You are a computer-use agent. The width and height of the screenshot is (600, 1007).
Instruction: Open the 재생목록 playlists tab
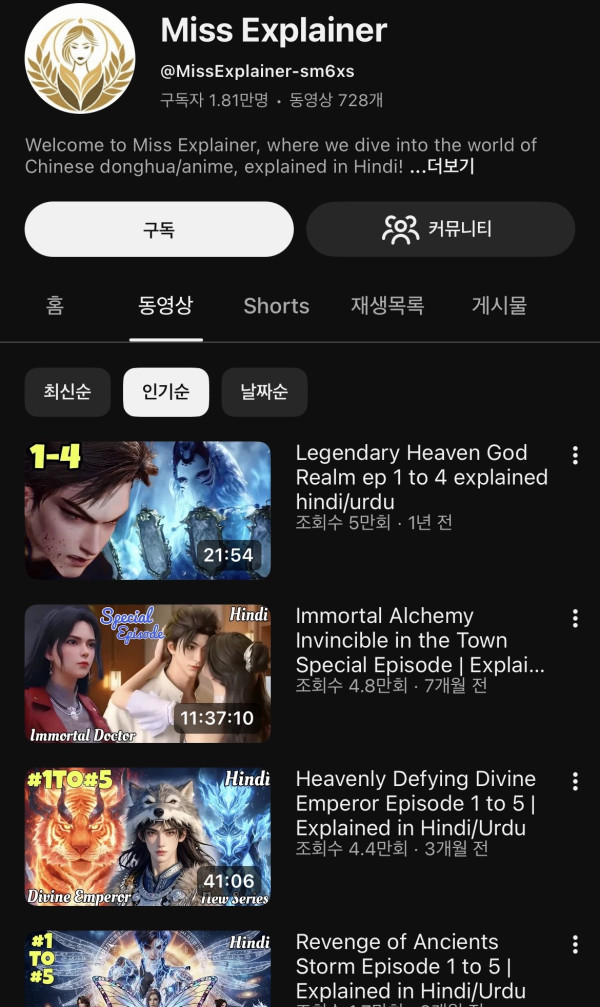coord(387,306)
